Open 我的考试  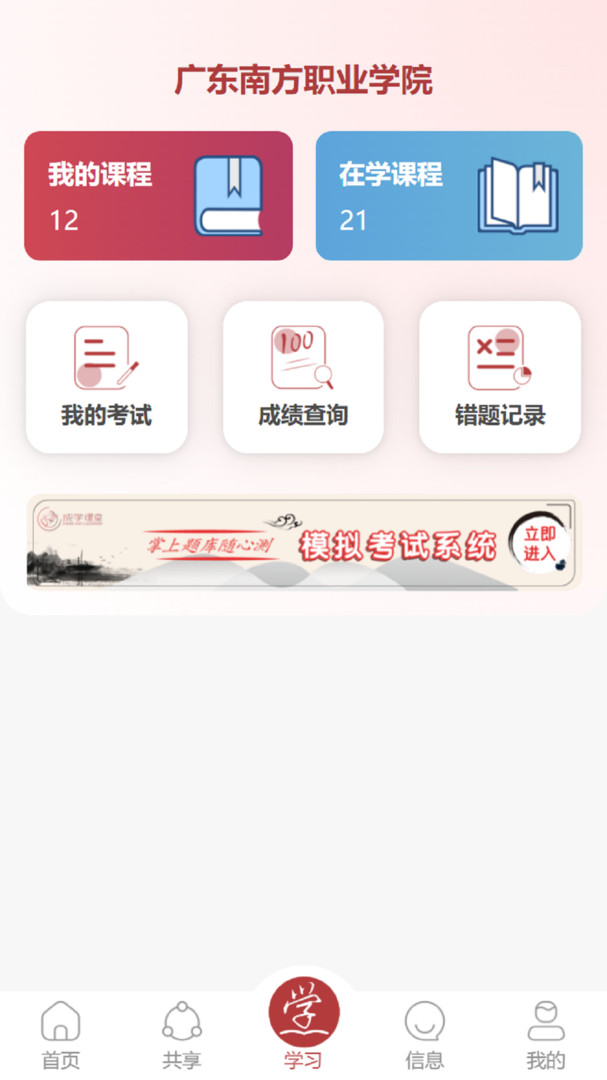(x=106, y=377)
